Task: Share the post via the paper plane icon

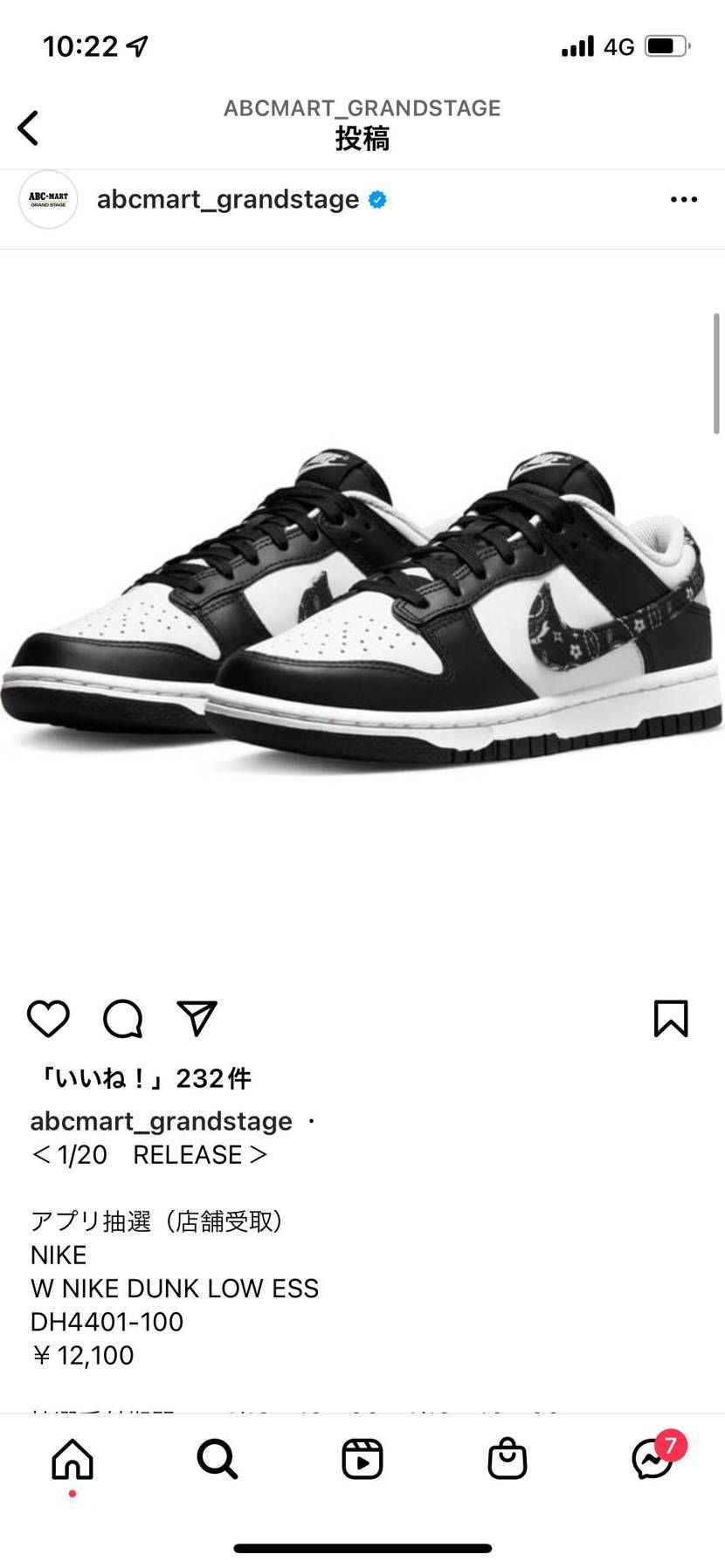Action: tap(197, 1018)
